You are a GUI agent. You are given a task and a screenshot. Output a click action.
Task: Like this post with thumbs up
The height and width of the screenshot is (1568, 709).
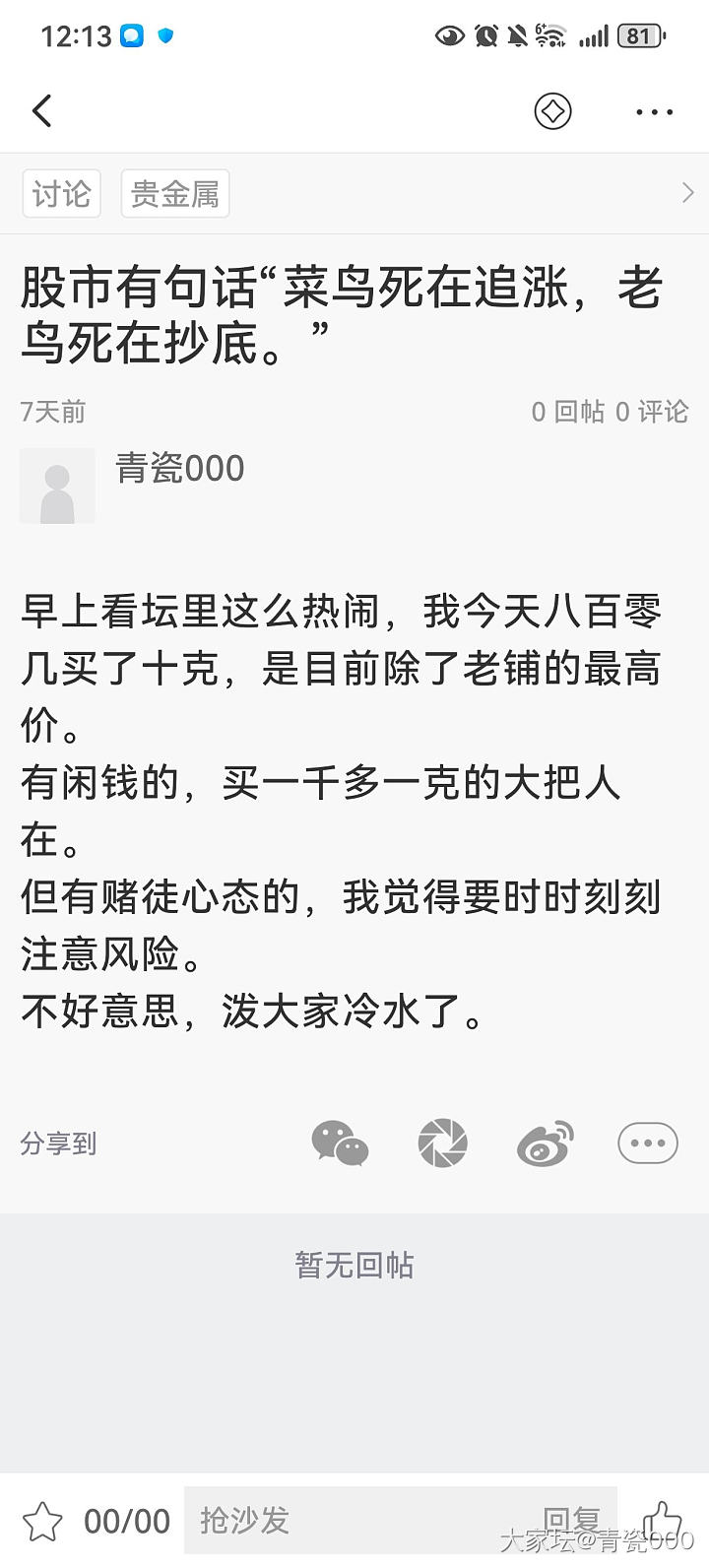tap(662, 1521)
